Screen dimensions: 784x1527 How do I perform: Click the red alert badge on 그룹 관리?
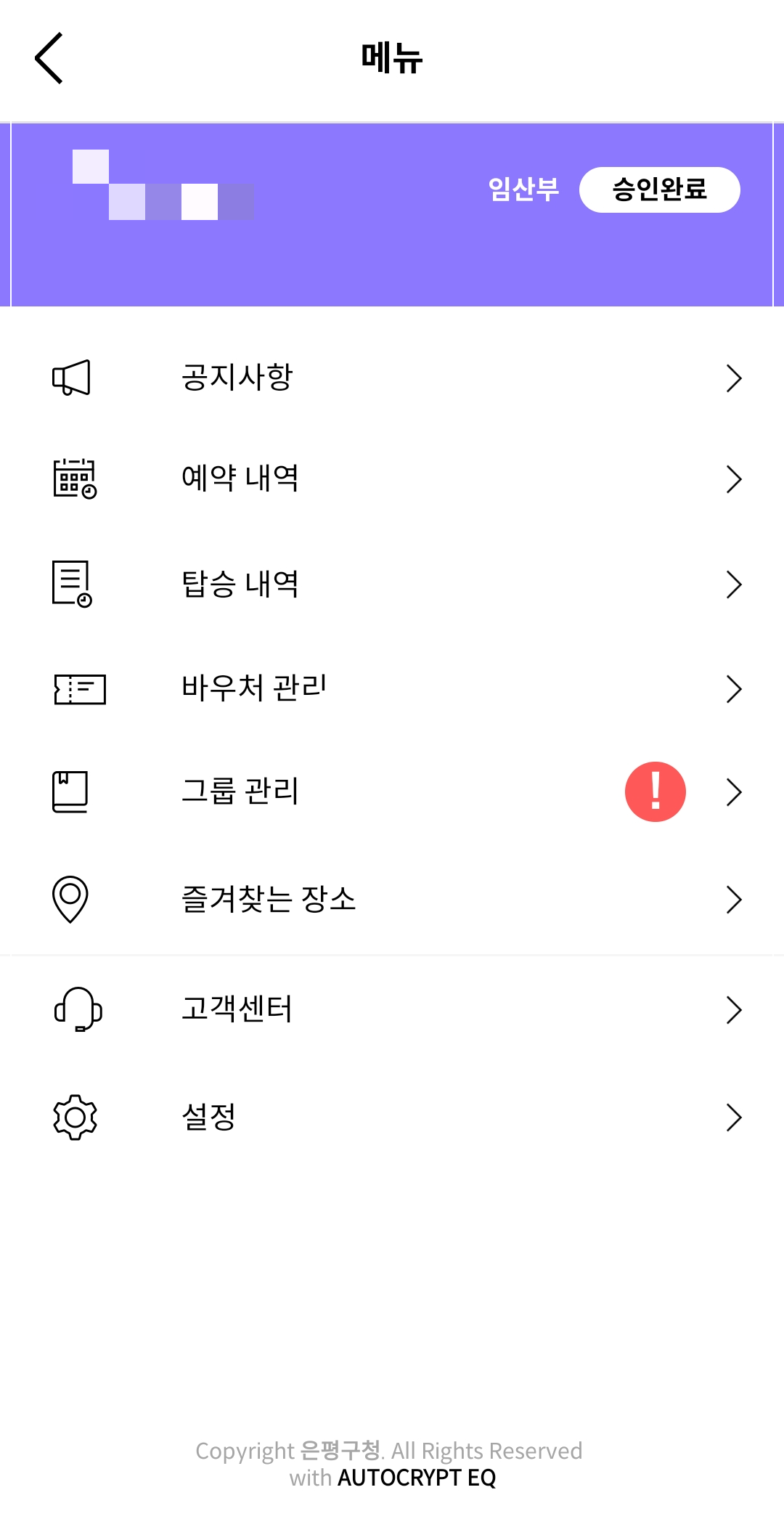(x=655, y=792)
